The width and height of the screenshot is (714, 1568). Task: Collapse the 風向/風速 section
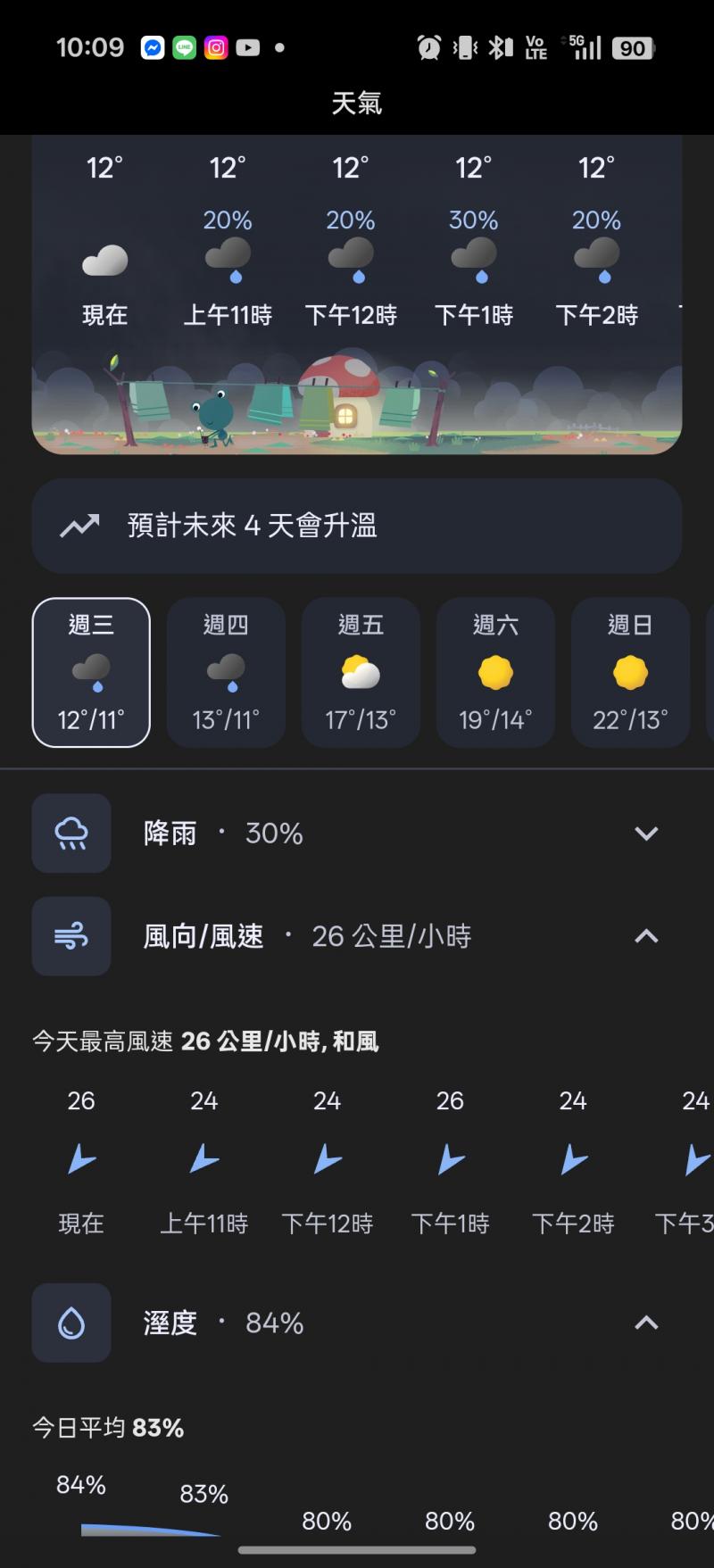point(645,936)
